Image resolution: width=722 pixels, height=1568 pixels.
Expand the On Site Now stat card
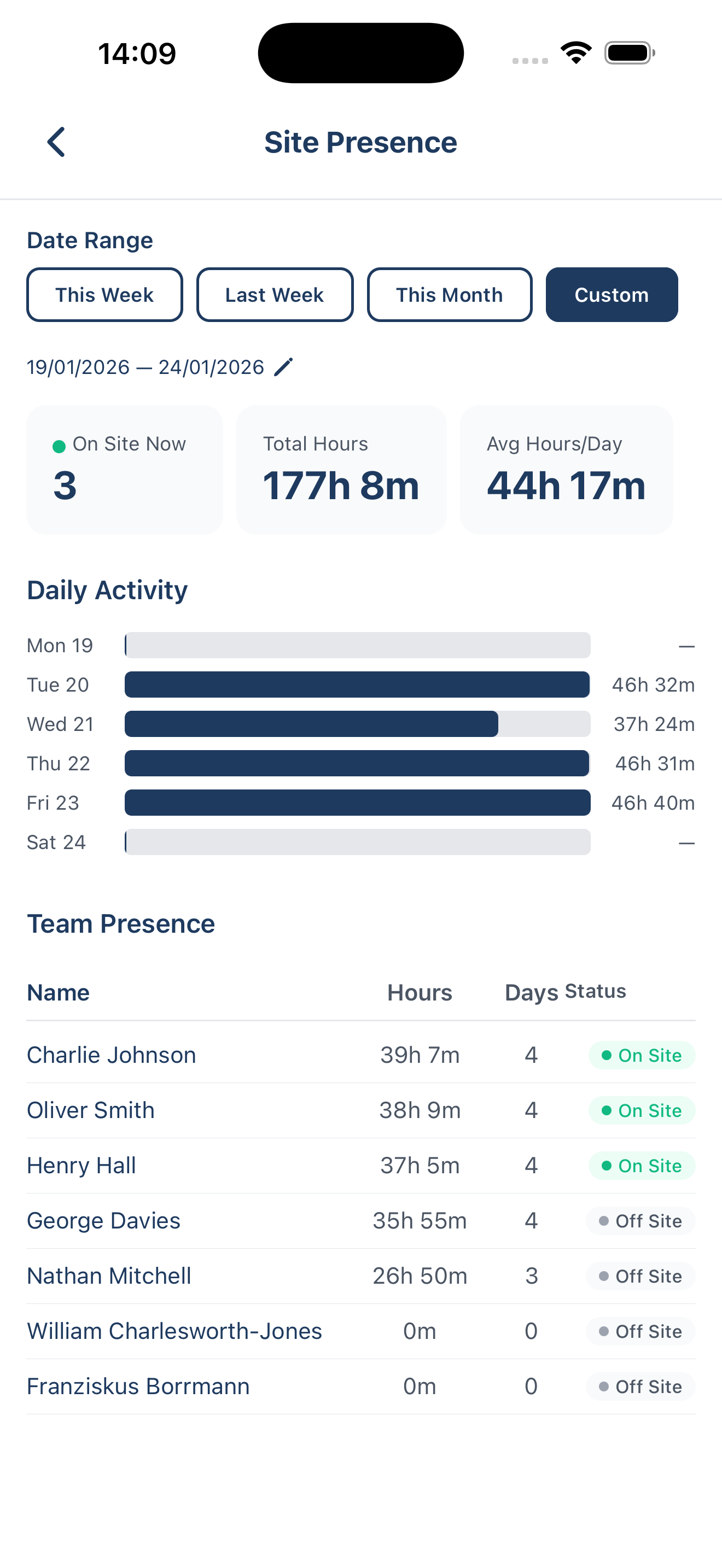(x=124, y=469)
